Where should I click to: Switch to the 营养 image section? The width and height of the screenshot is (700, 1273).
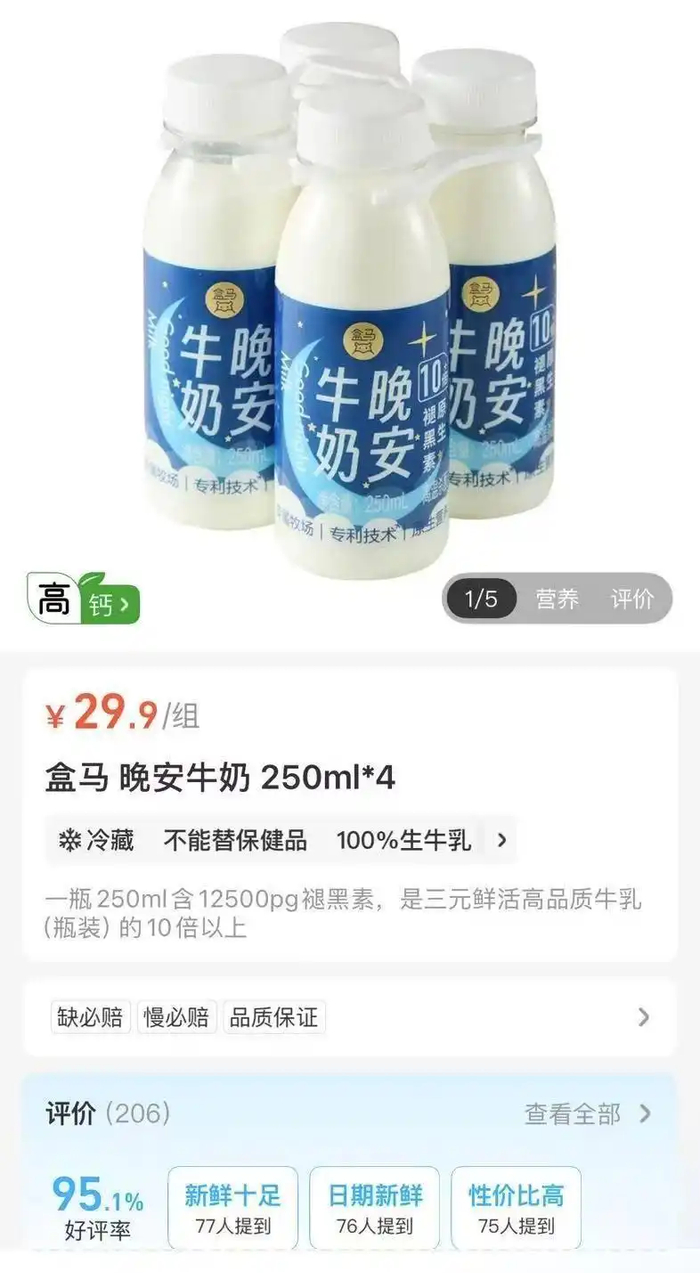pos(557,599)
